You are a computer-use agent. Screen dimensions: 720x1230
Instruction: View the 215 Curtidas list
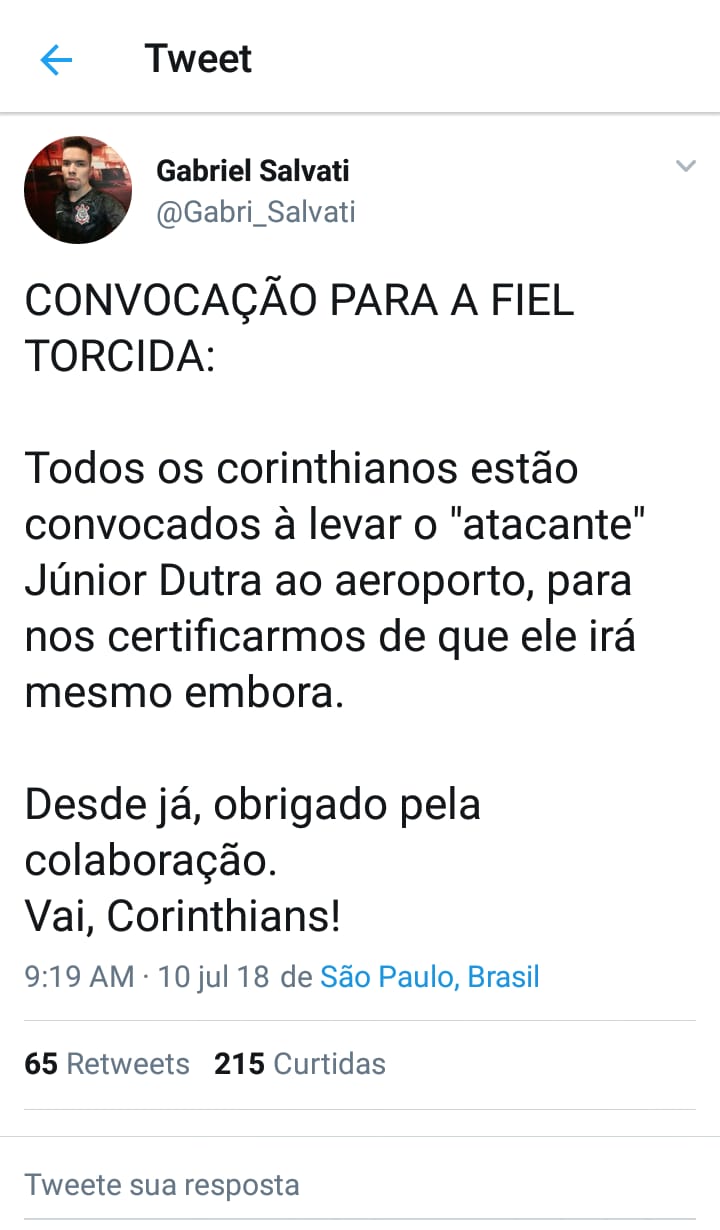[300, 1063]
